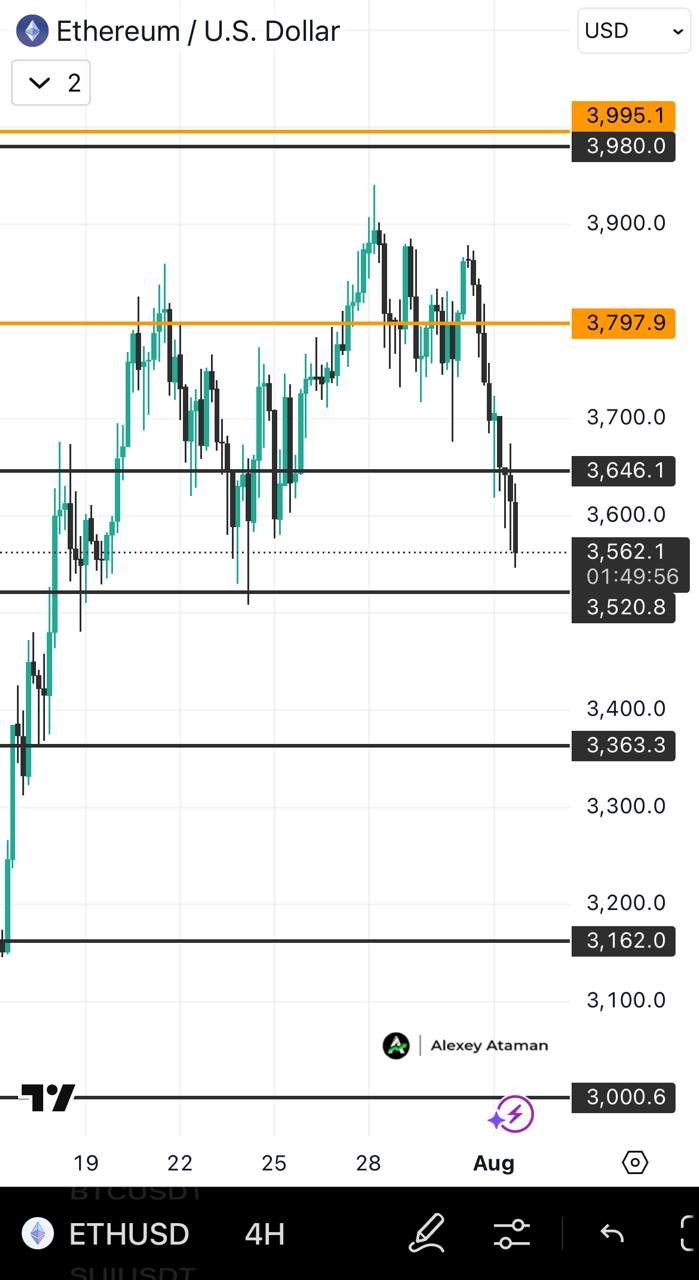Open chart type and indicators settings sliders
The image size is (699, 1280).
click(512, 1233)
